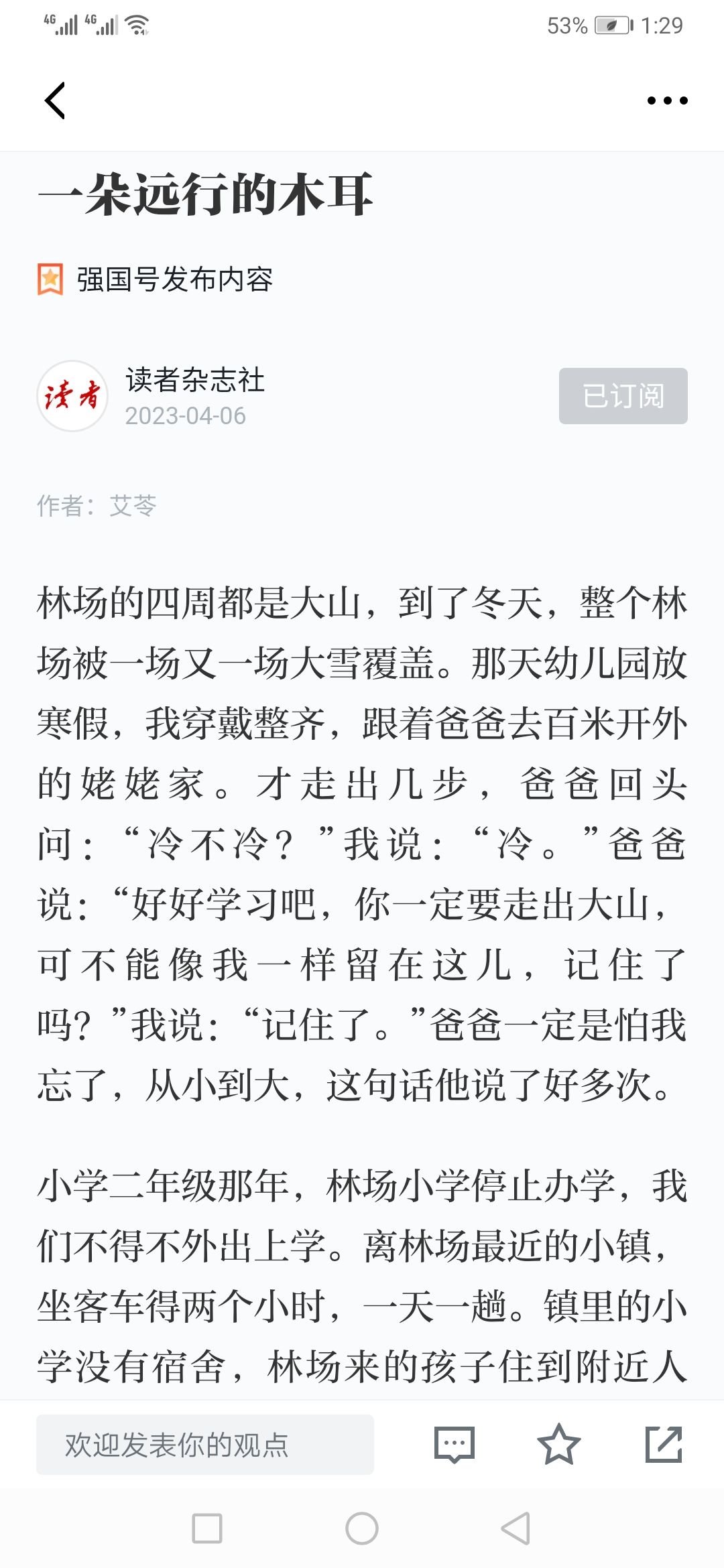Open the three-dot overflow menu
This screenshot has height=1568, width=724.
667,101
